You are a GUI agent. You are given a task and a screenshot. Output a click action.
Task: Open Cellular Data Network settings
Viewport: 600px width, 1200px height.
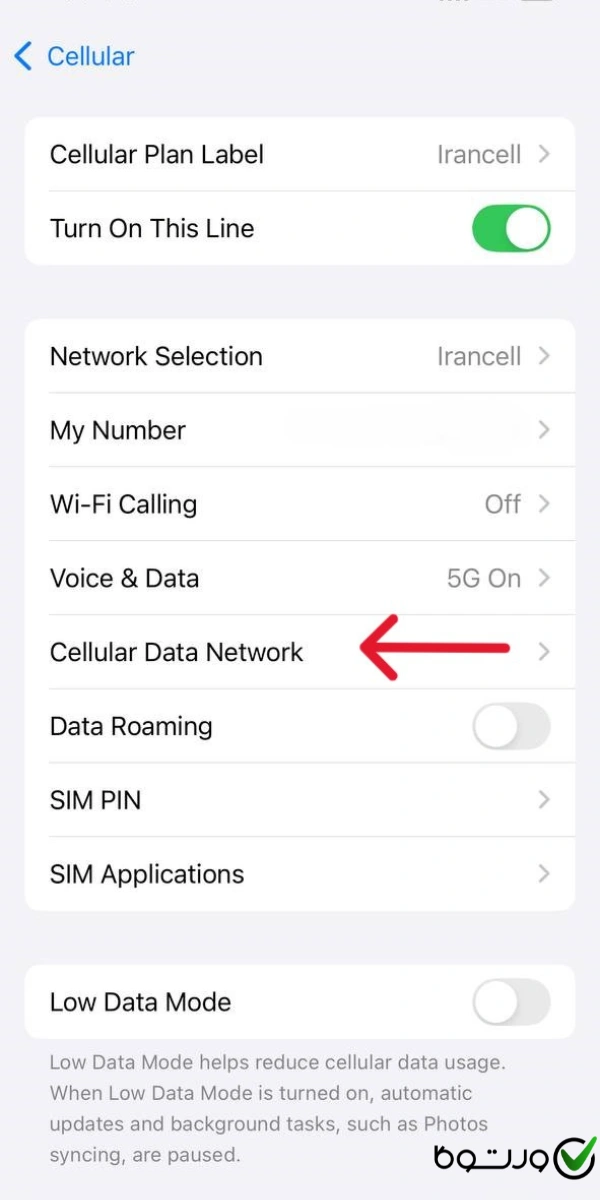click(300, 653)
